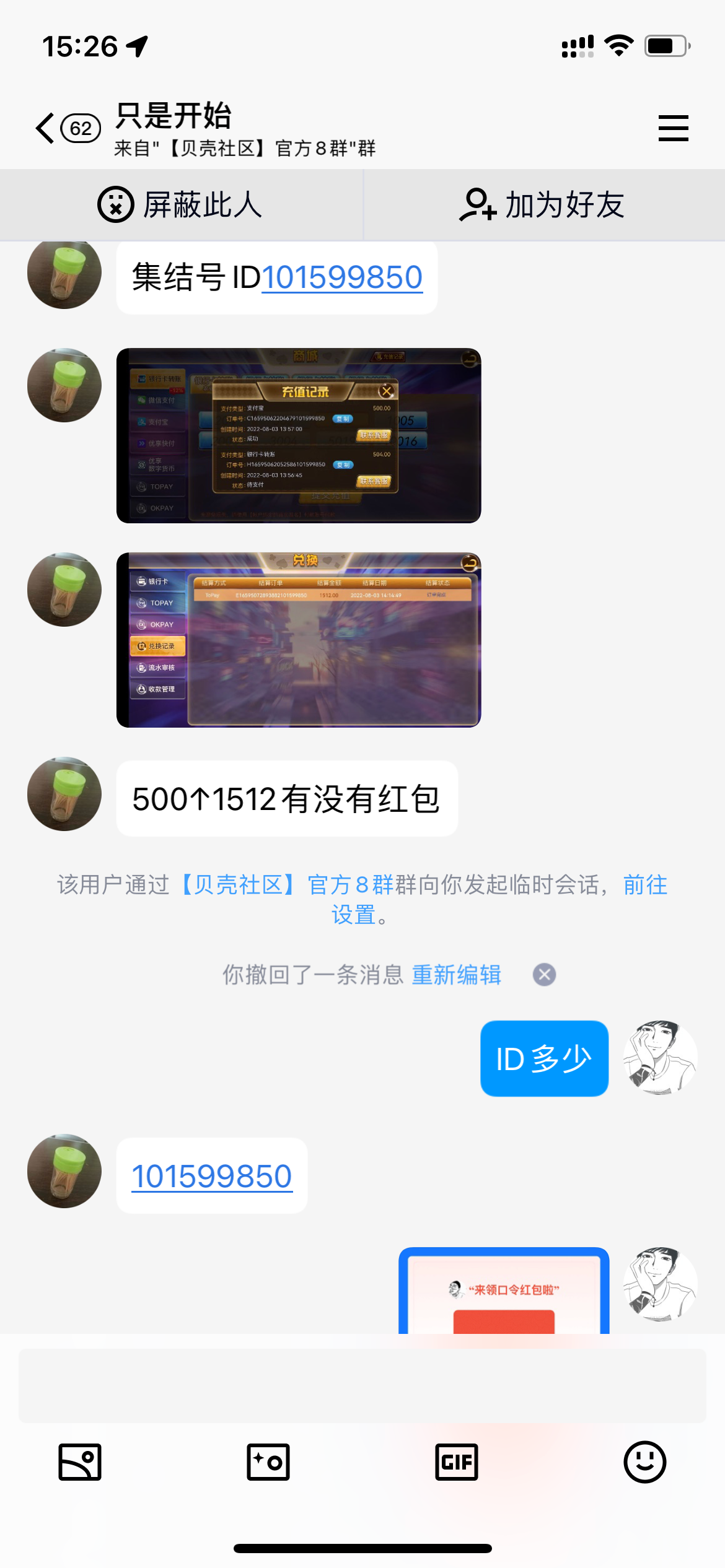Open the 来领口令红包啦 red packet card
Image resolution: width=725 pixels, height=1568 pixels.
click(x=504, y=1291)
